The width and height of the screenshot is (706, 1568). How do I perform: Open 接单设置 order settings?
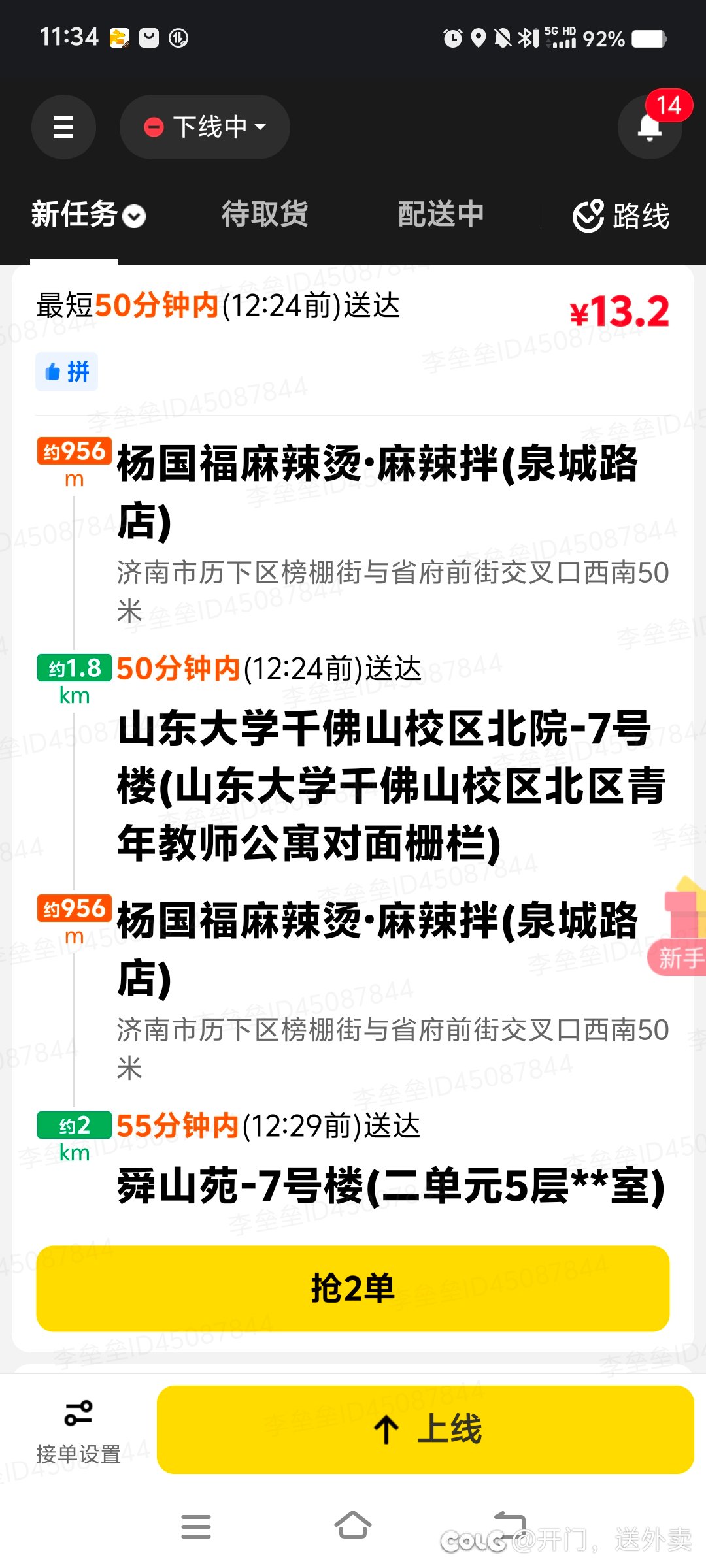click(78, 1432)
